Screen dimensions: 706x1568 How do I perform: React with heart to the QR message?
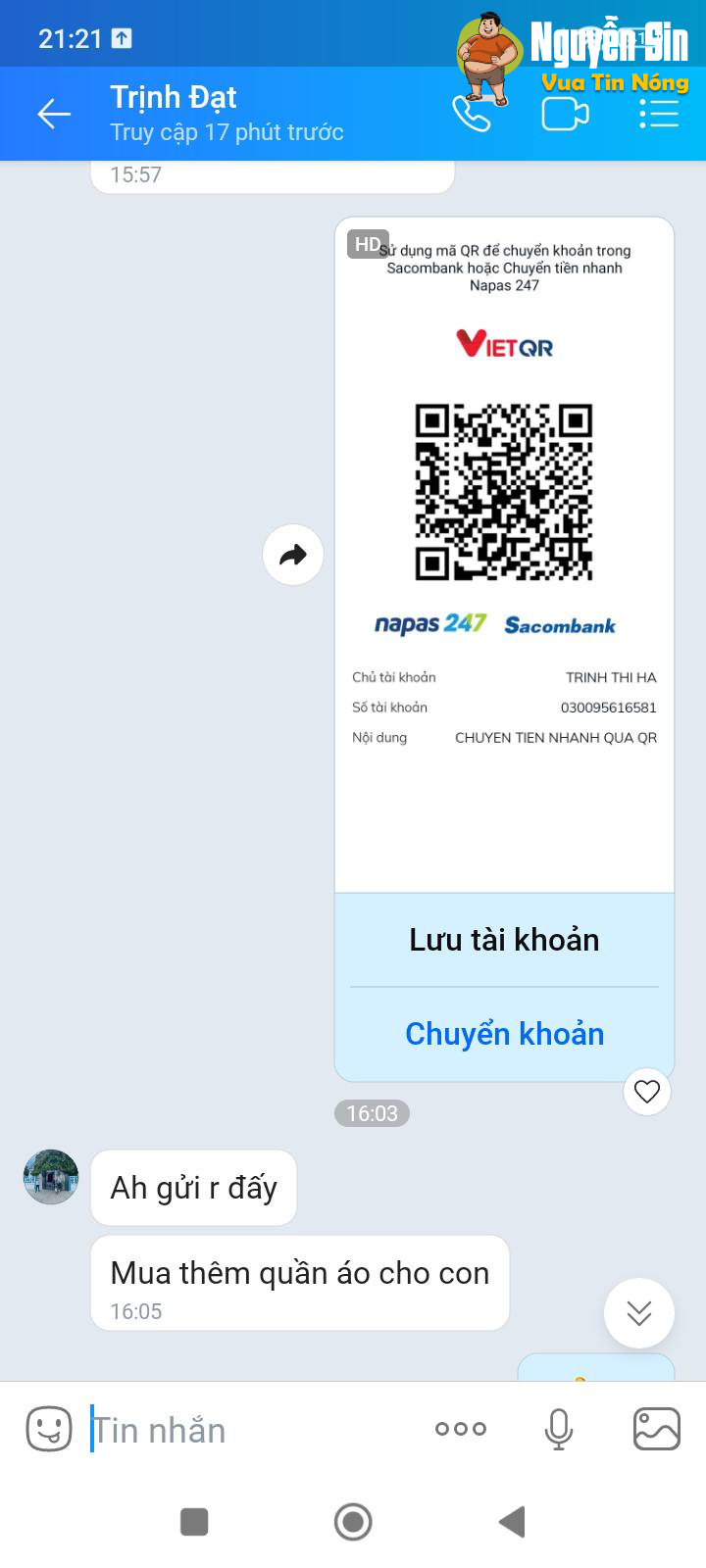click(647, 1091)
